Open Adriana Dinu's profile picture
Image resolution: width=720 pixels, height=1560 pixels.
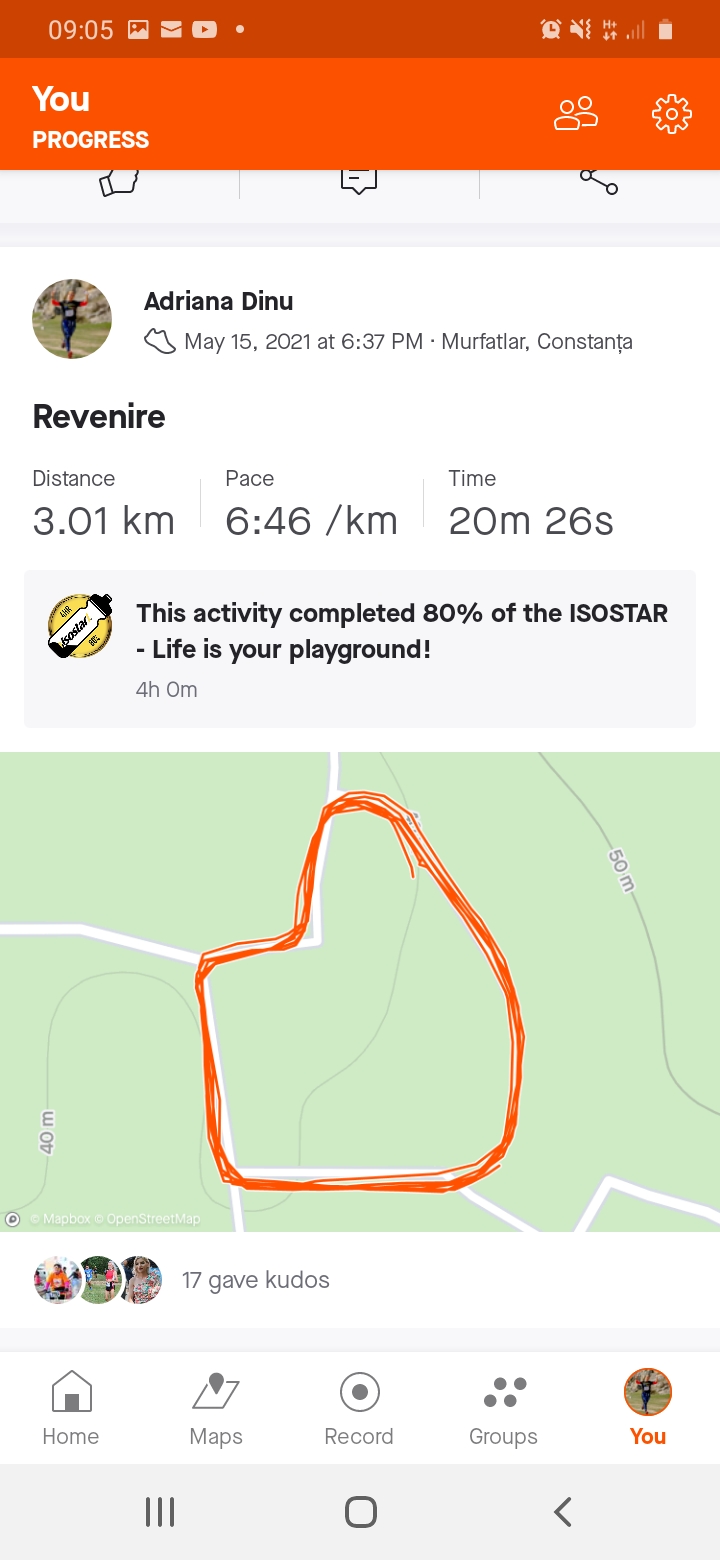pos(72,320)
